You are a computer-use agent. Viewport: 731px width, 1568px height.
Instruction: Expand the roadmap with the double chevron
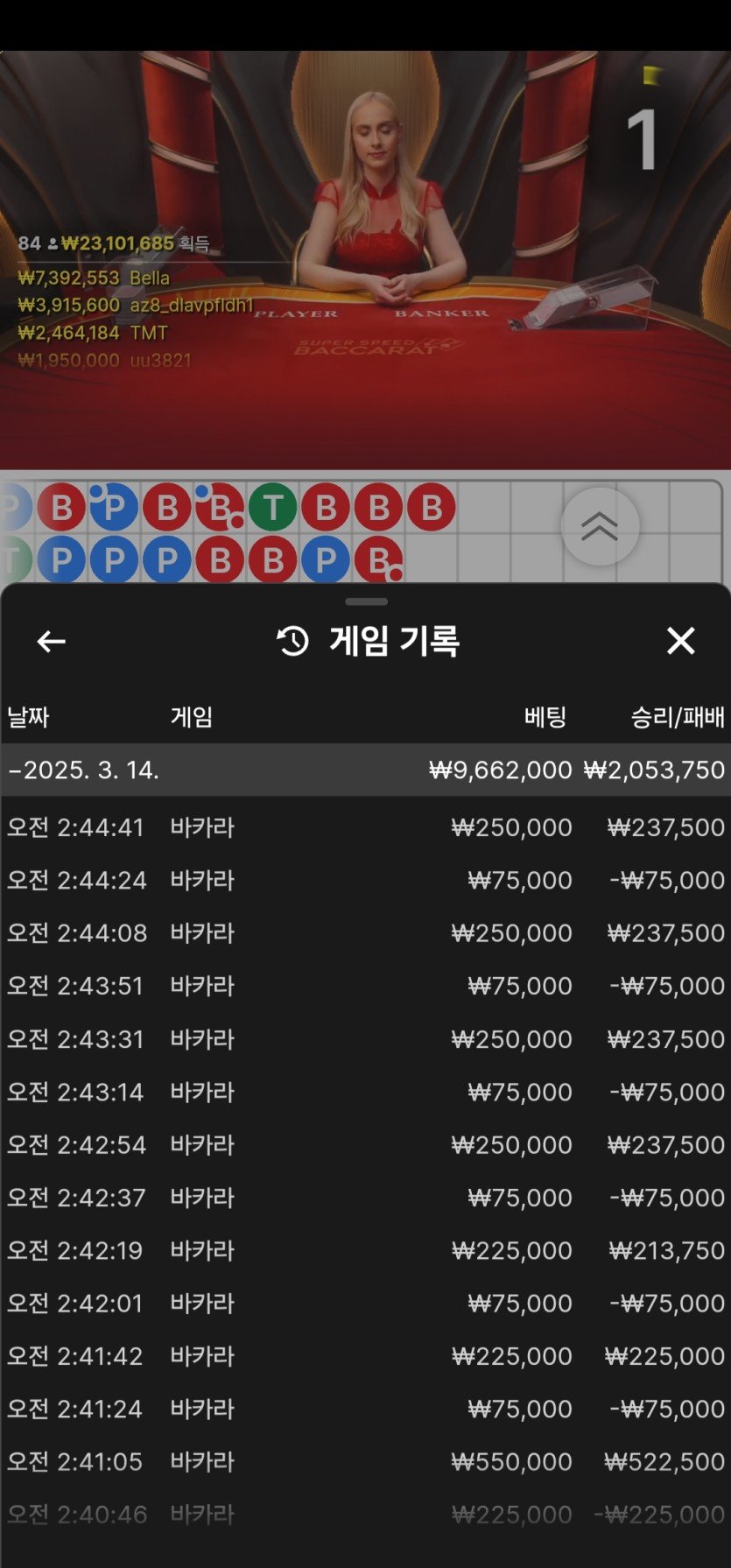click(600, 526)
